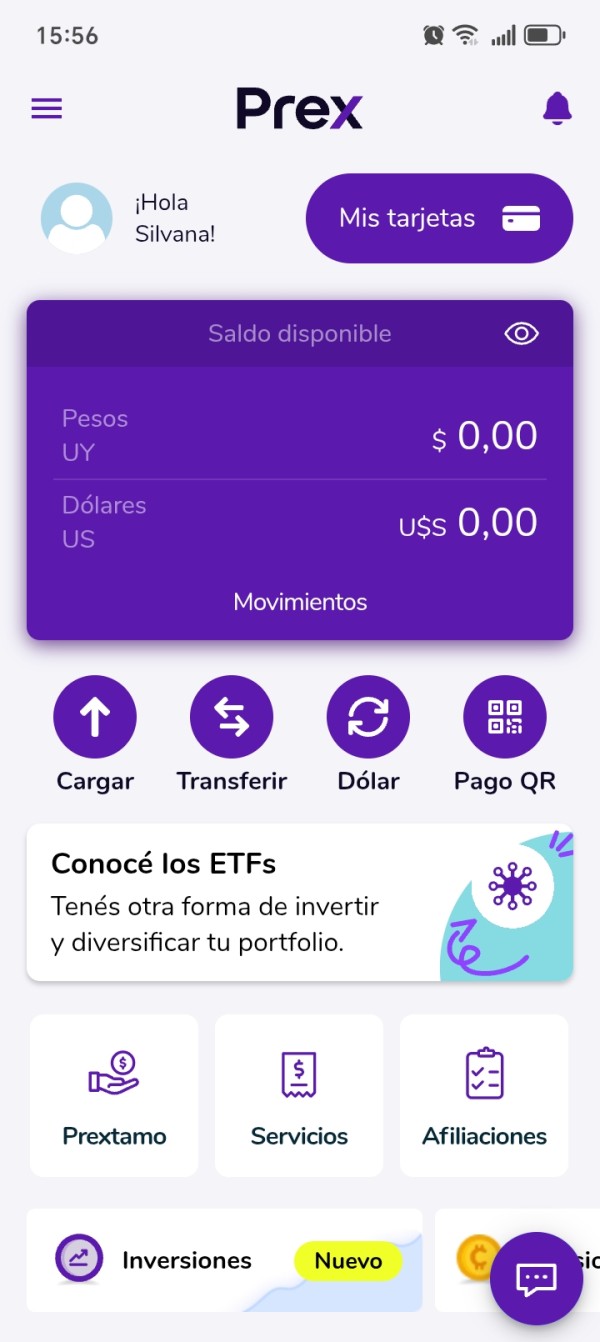
Task: Open the Dólar exchange option
Action: point(368,717)
